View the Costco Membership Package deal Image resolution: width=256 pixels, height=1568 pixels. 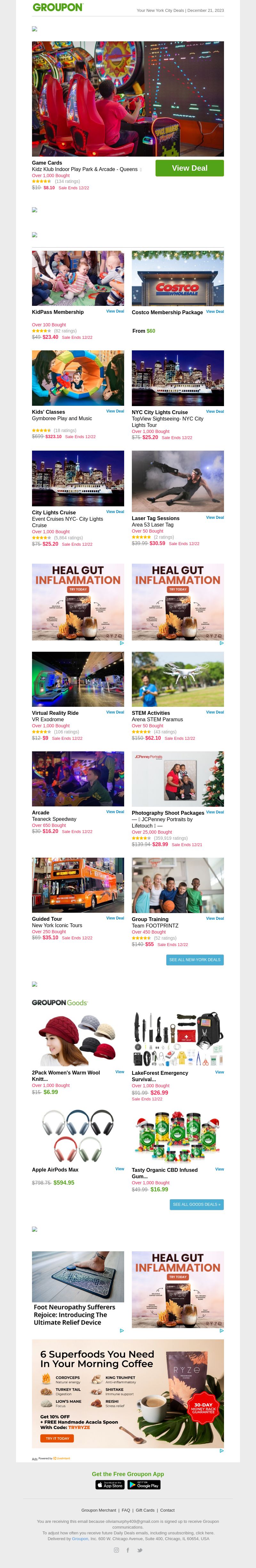[215, 312]
